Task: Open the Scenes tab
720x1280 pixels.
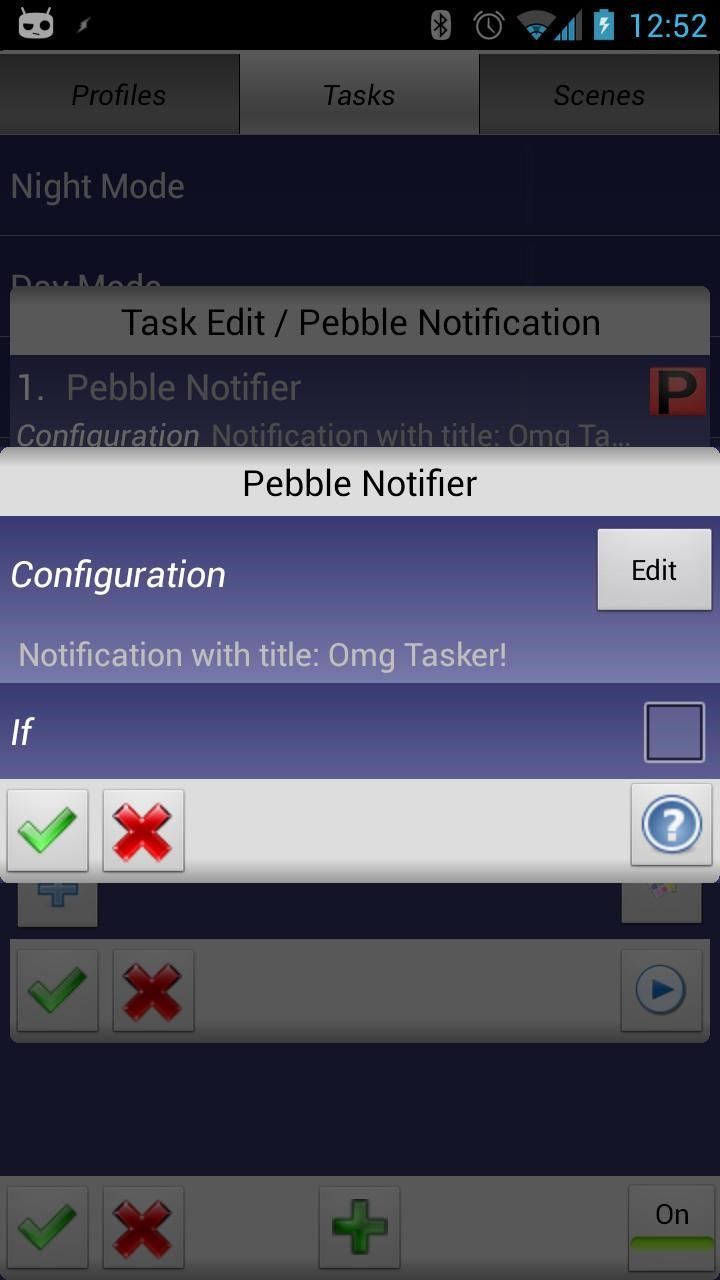Action: tap(598, 94)
